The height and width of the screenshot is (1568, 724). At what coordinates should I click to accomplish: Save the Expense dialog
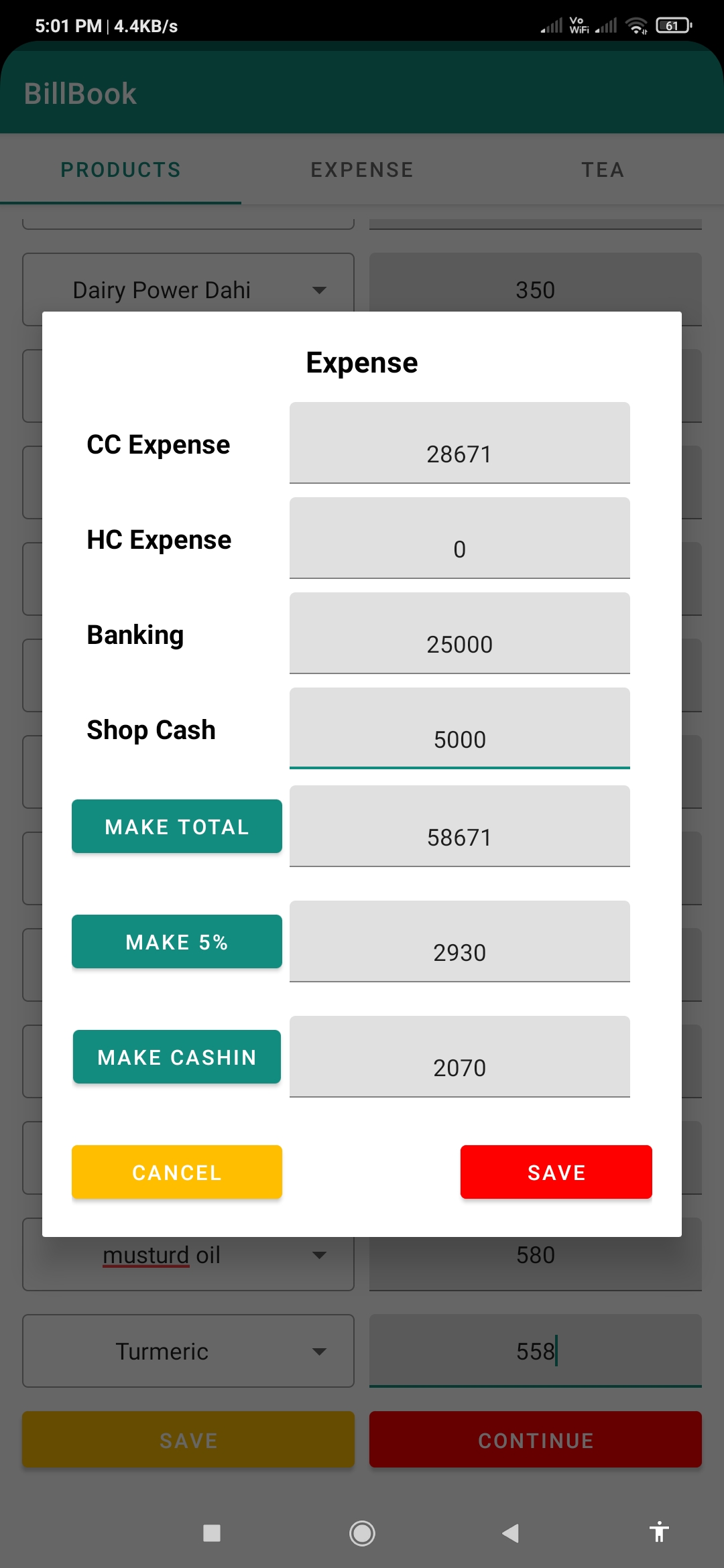[x=556, y=1172]
